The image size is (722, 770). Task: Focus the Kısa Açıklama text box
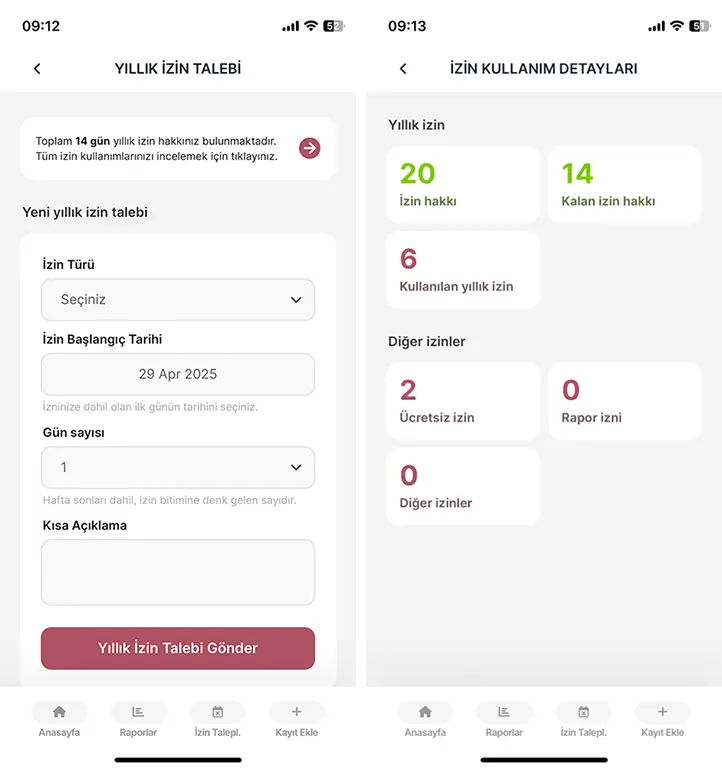click(178, 572)
